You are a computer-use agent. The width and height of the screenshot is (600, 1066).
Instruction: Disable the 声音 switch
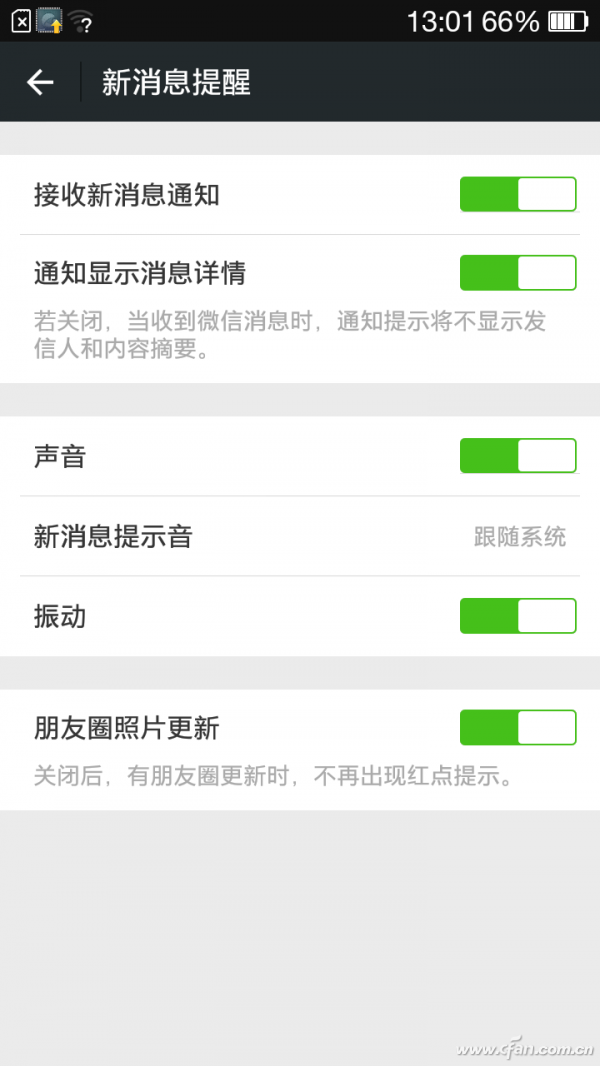[518, 456]
